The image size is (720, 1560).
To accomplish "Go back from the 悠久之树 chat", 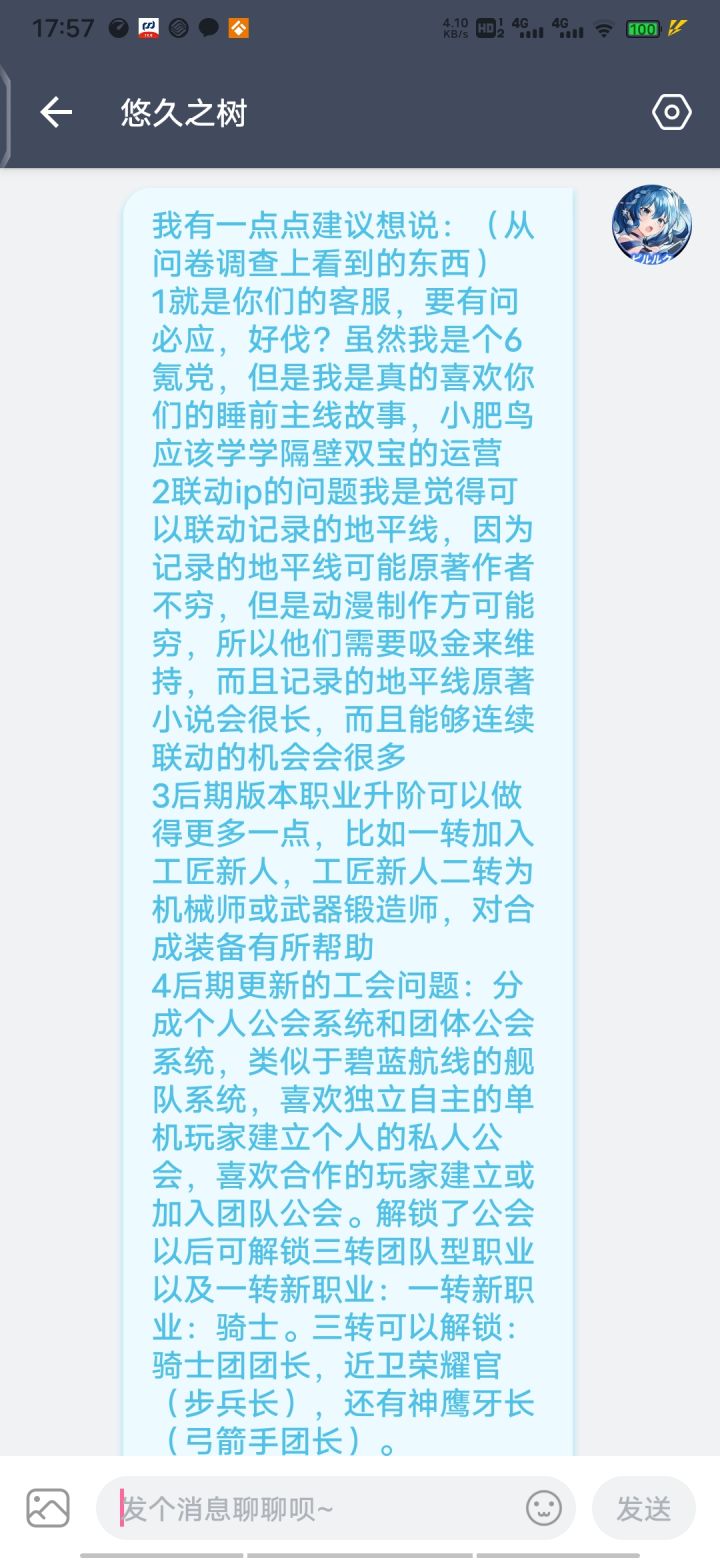I will click(x=56, y=113).
